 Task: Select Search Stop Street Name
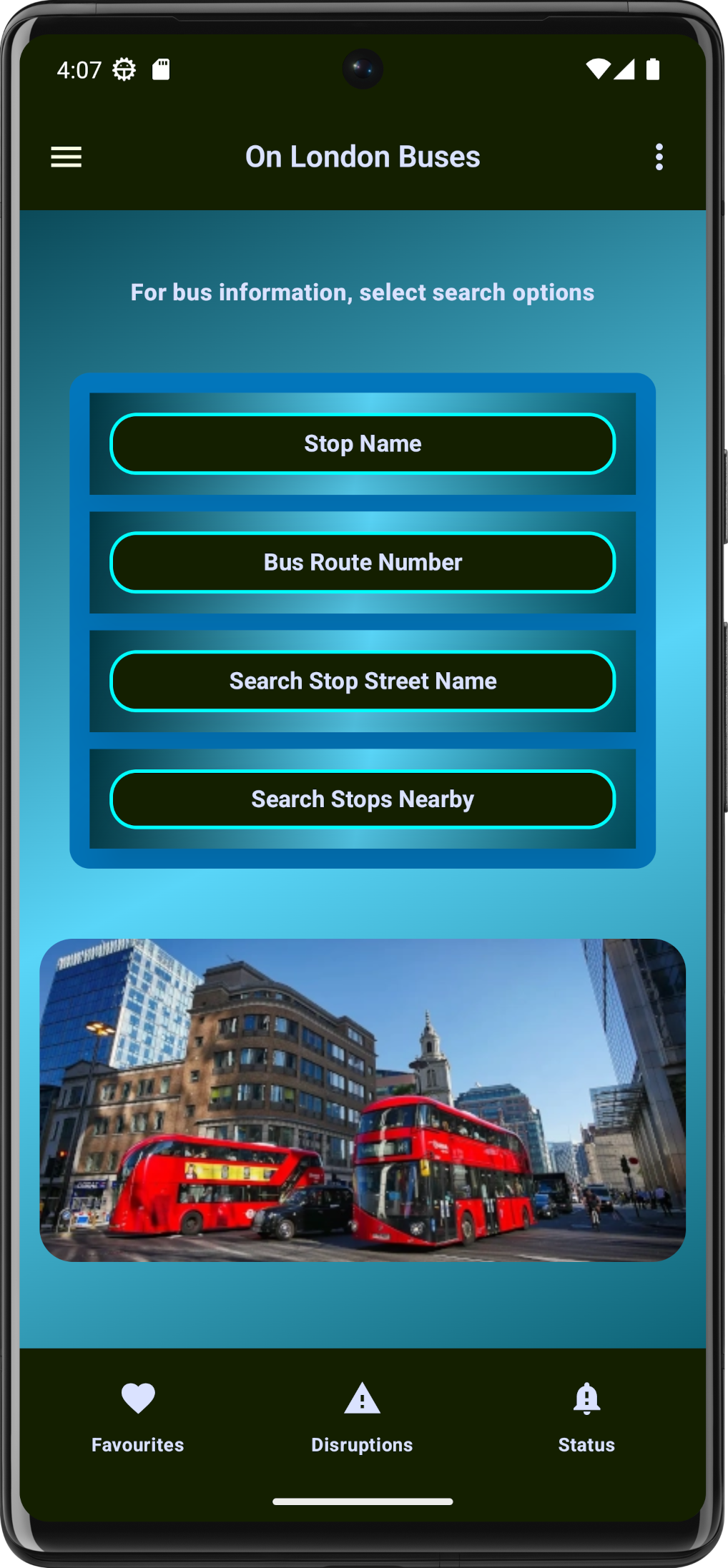click(x=363, y=681)
